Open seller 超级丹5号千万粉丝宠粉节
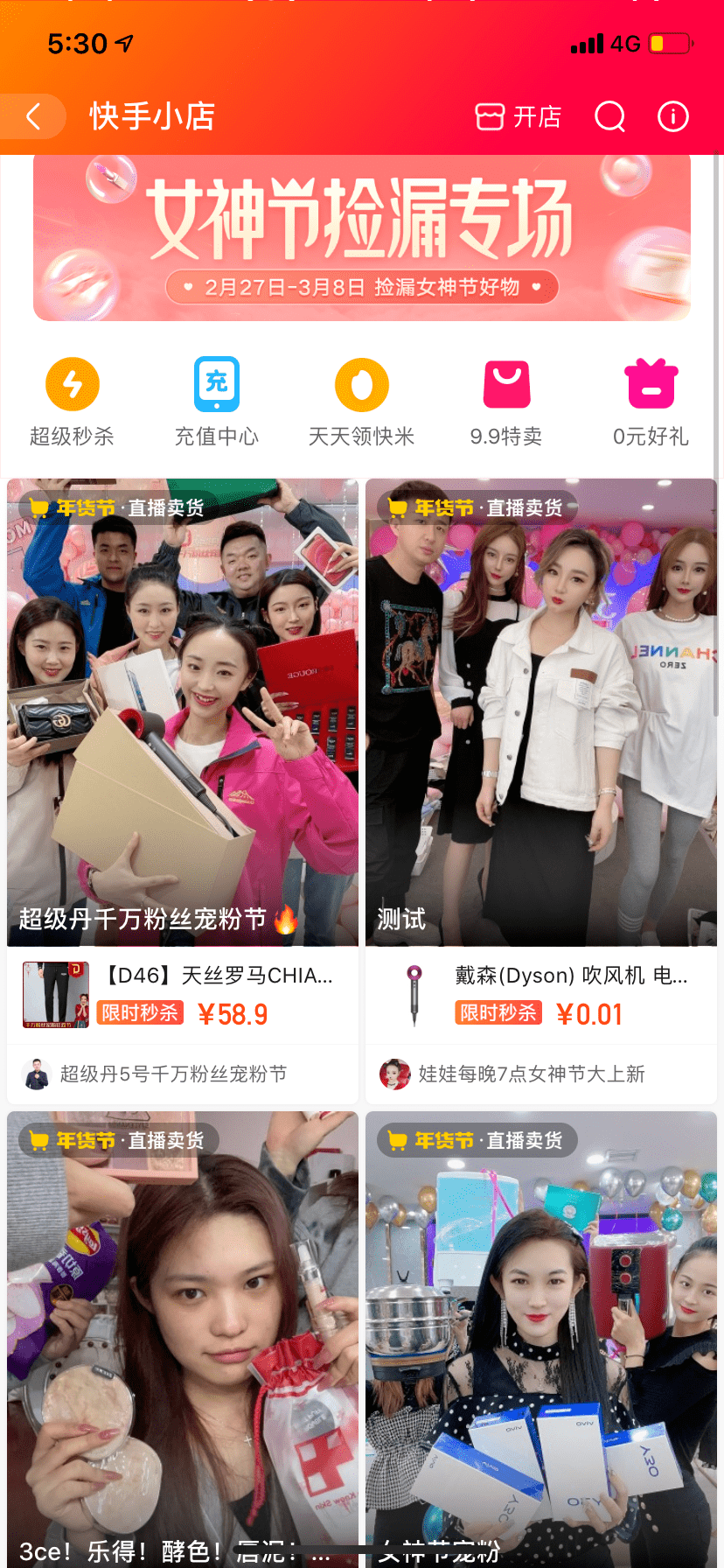 click(x=173, y=1074)
